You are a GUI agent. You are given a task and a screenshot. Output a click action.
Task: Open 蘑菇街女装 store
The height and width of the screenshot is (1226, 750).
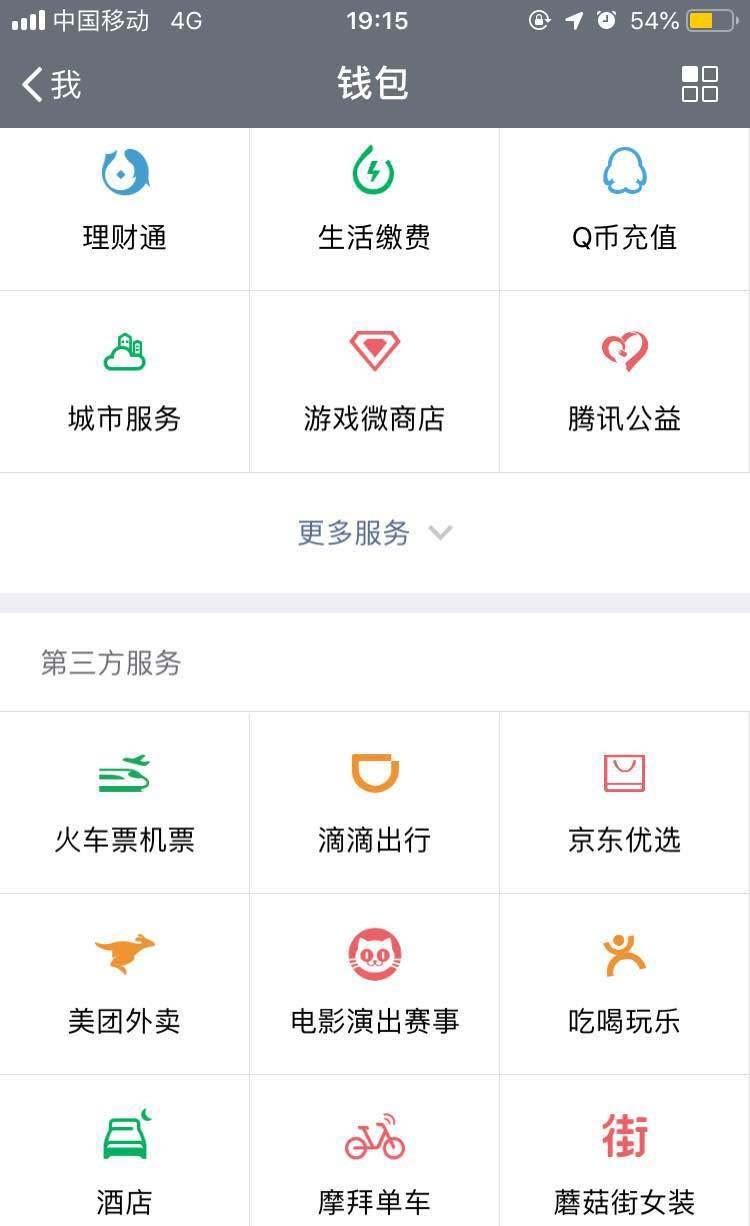[x=624, y=1160]
